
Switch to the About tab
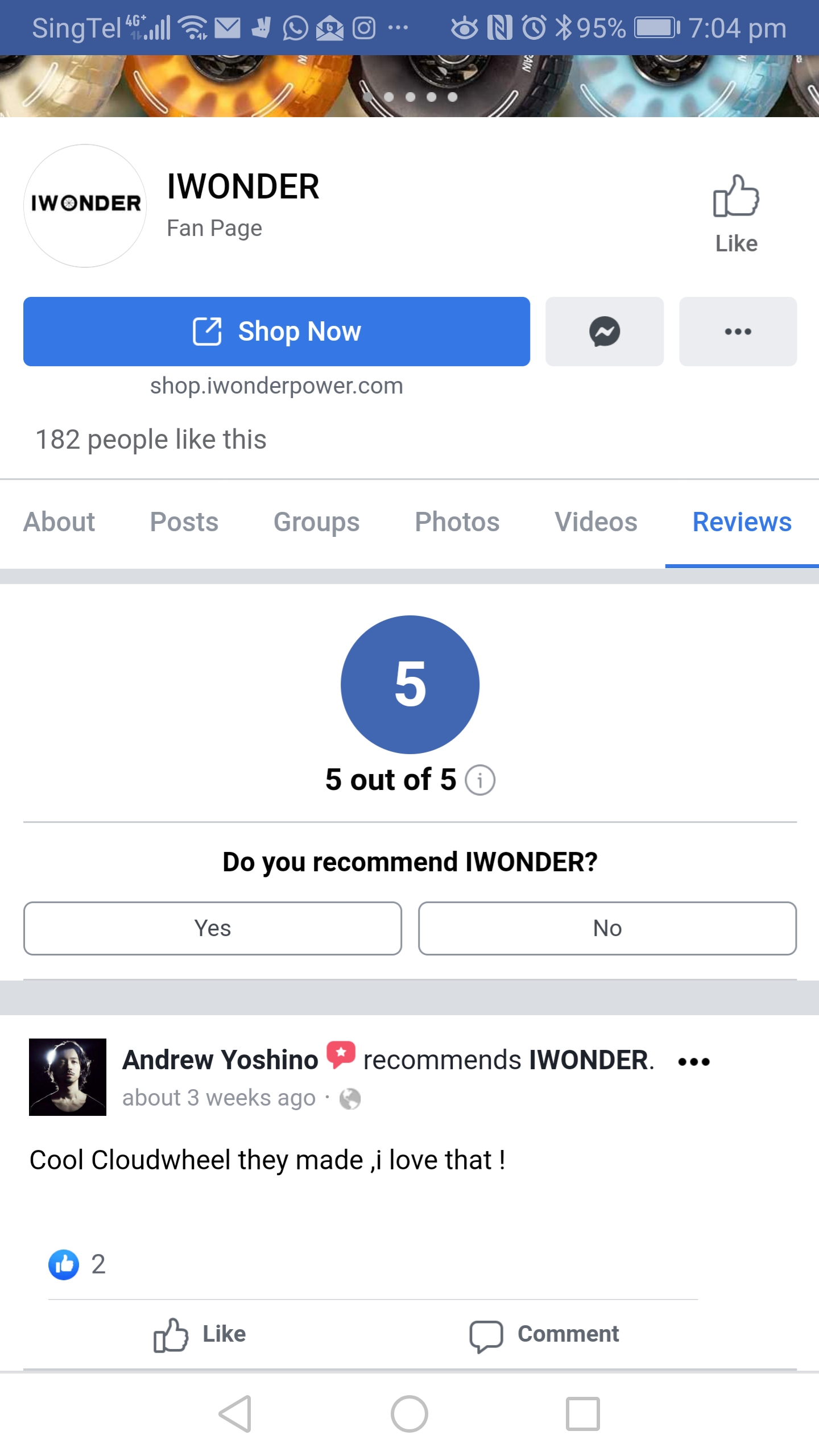point(59,522)
